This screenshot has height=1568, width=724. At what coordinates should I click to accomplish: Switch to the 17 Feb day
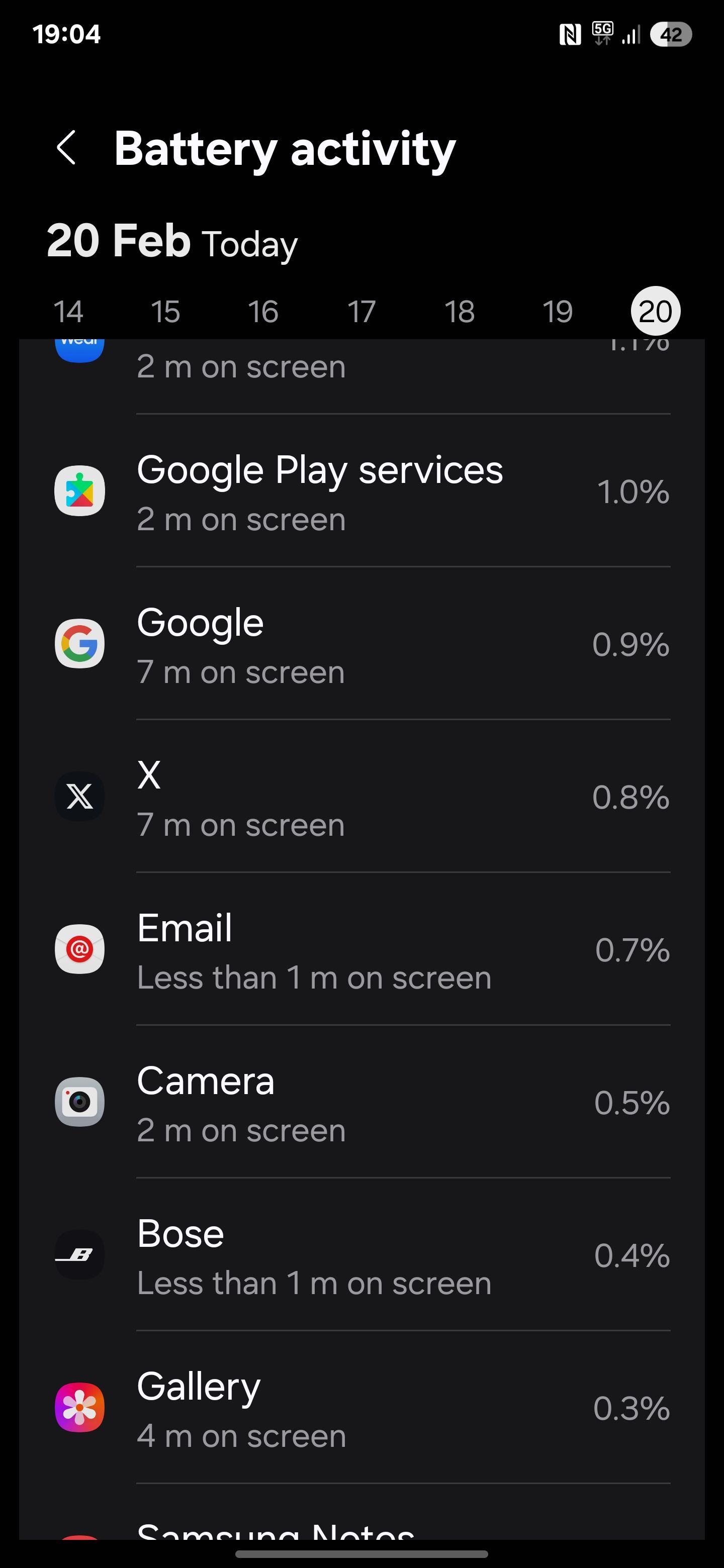361,312
